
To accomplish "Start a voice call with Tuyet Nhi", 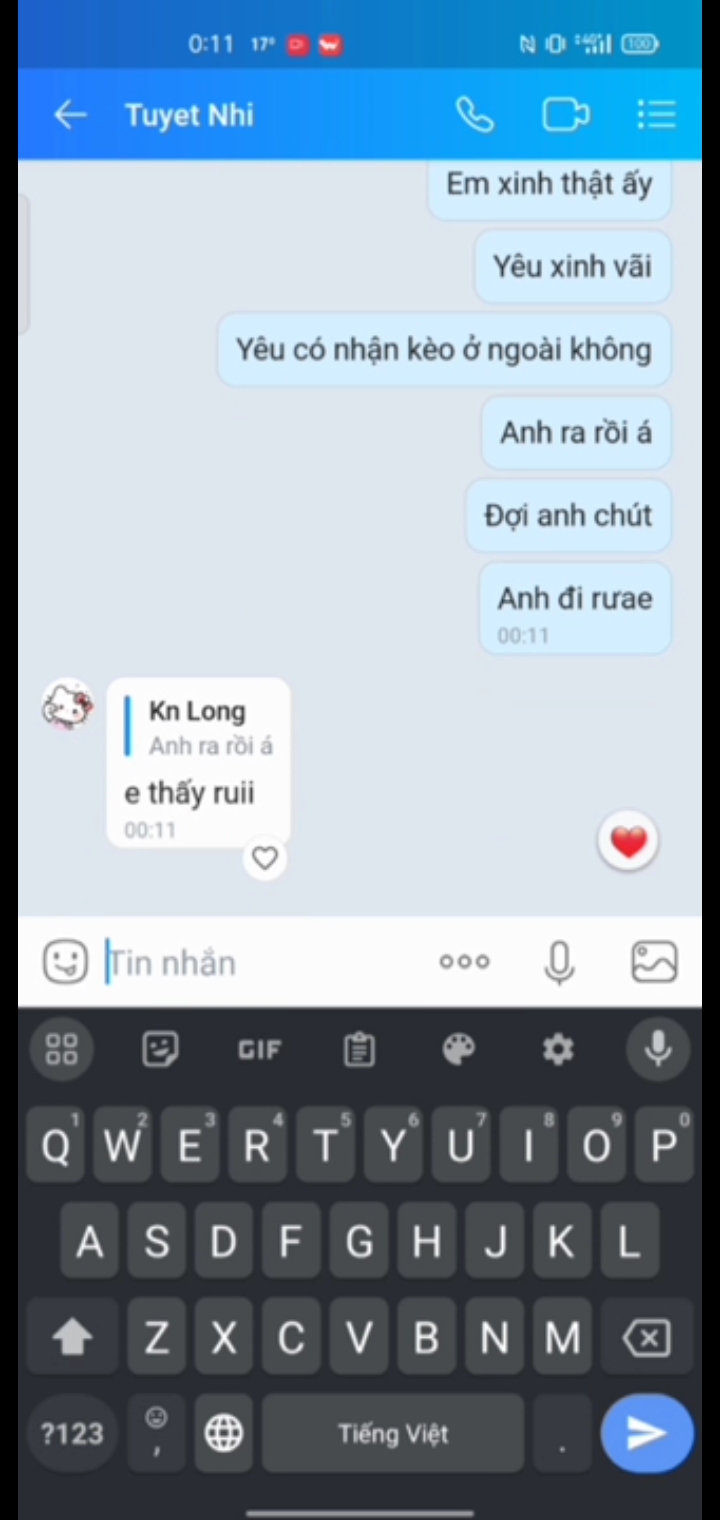I will click(x=474, y=115).
